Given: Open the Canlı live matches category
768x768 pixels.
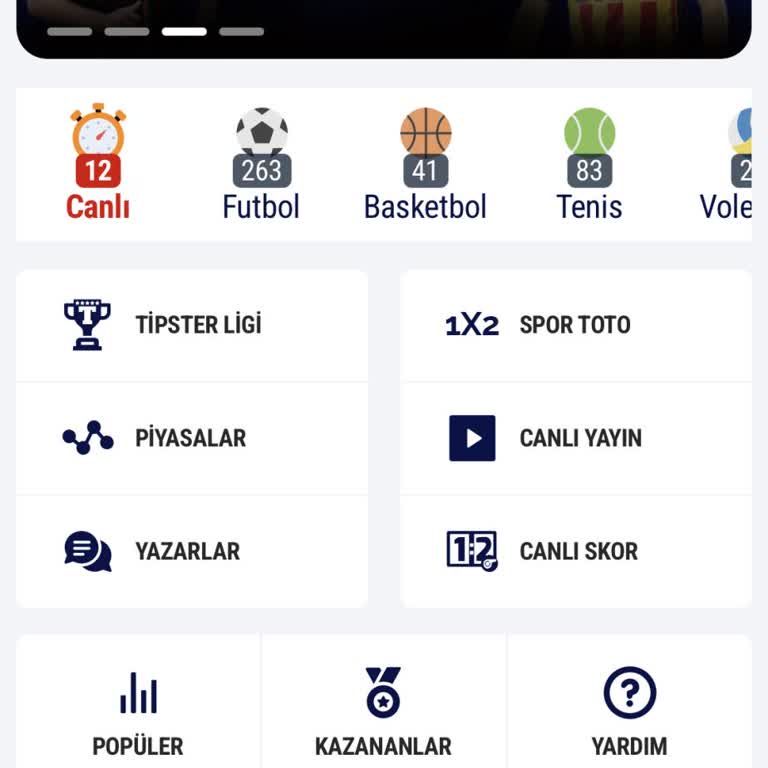Looking at the screenshot, I should coord(98,164).
